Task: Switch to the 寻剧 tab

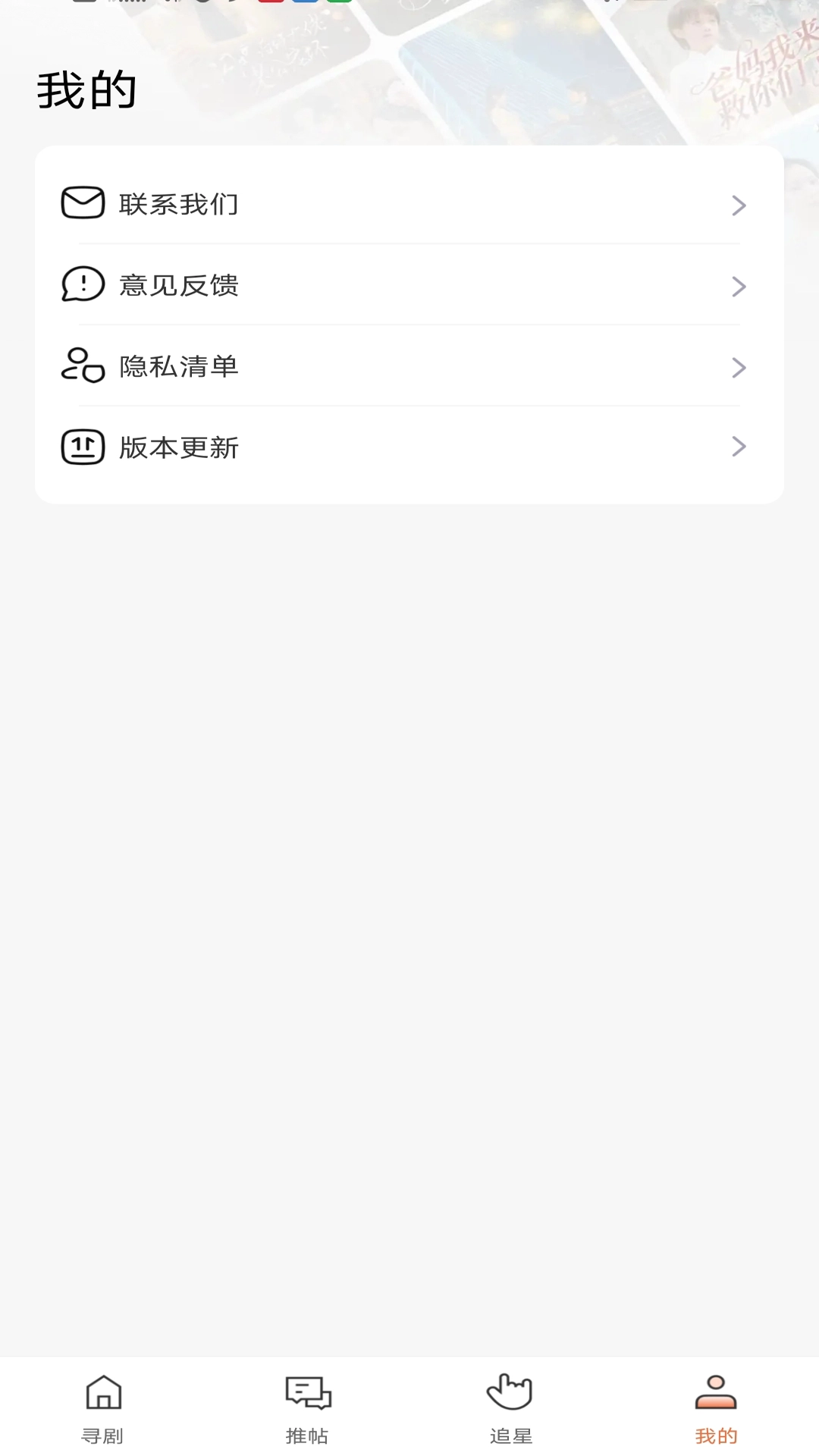Action: pyautogui.click(x=104, y=1410)
